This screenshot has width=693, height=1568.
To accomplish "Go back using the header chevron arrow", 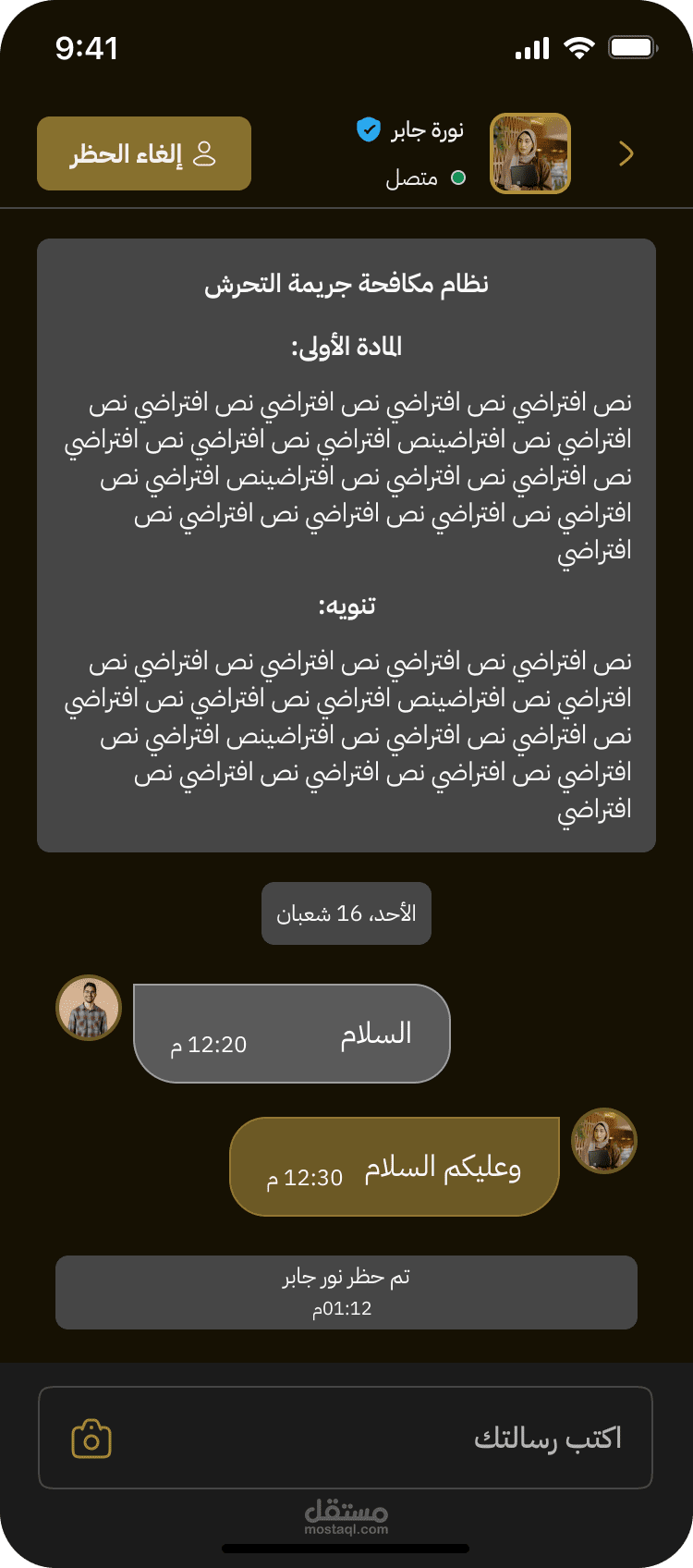I will 626,153.
